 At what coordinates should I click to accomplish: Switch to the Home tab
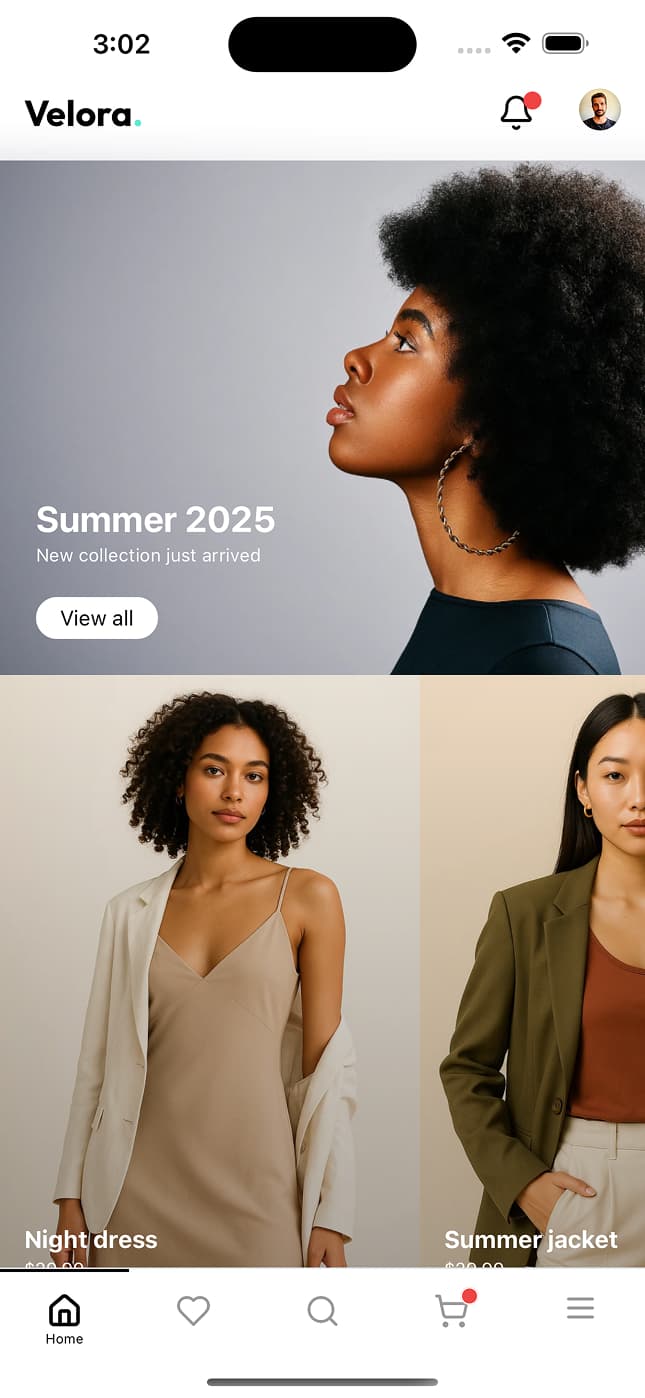(x=64, y=1318)
